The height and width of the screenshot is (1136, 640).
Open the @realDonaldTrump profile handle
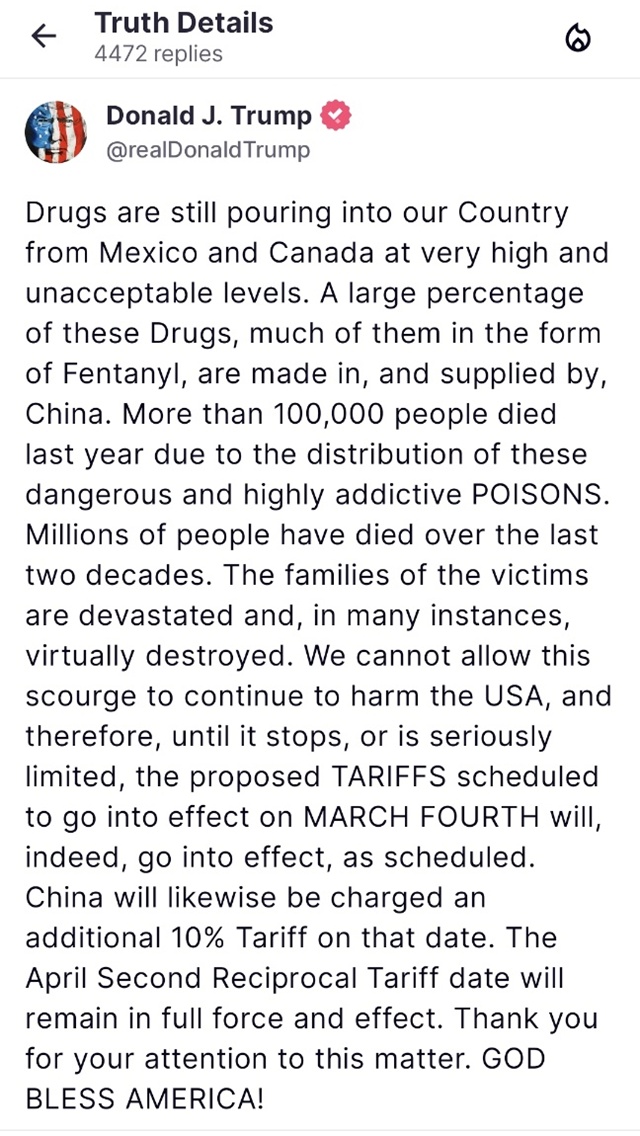point(208,150)
